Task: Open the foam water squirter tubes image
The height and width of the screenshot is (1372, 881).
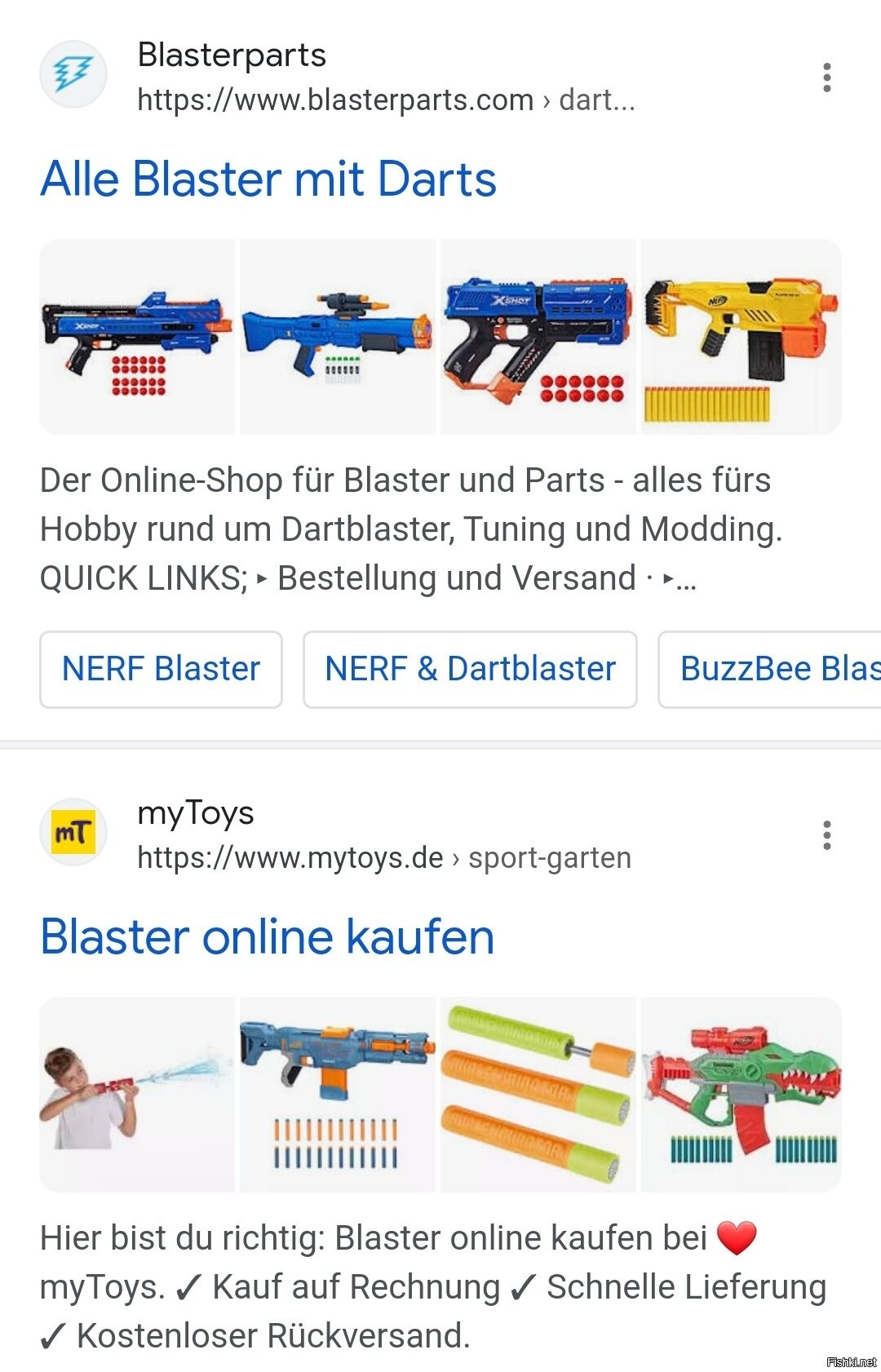Action: pos(538,1095)
